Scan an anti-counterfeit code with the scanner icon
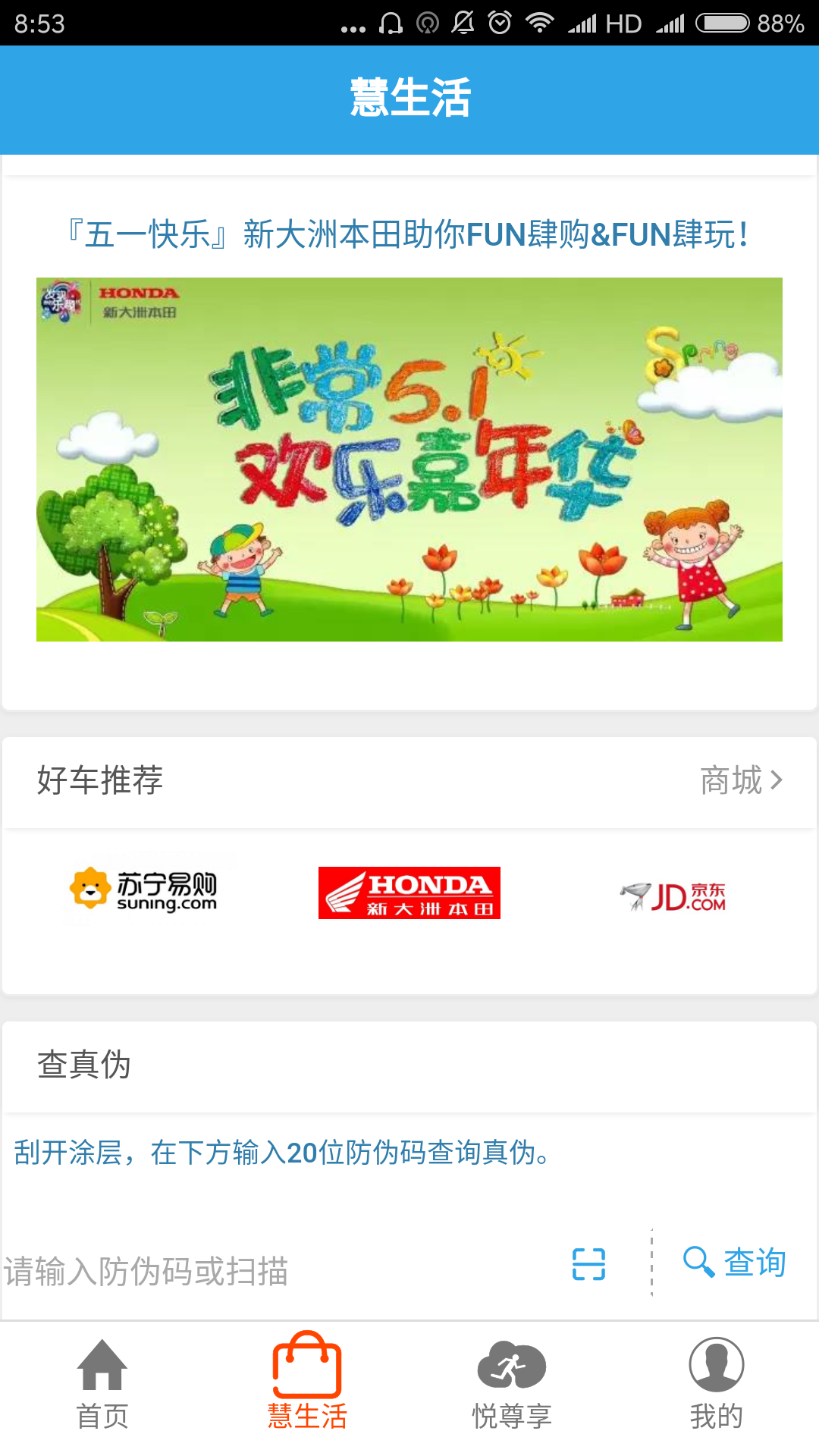 tap(588, 1264)
